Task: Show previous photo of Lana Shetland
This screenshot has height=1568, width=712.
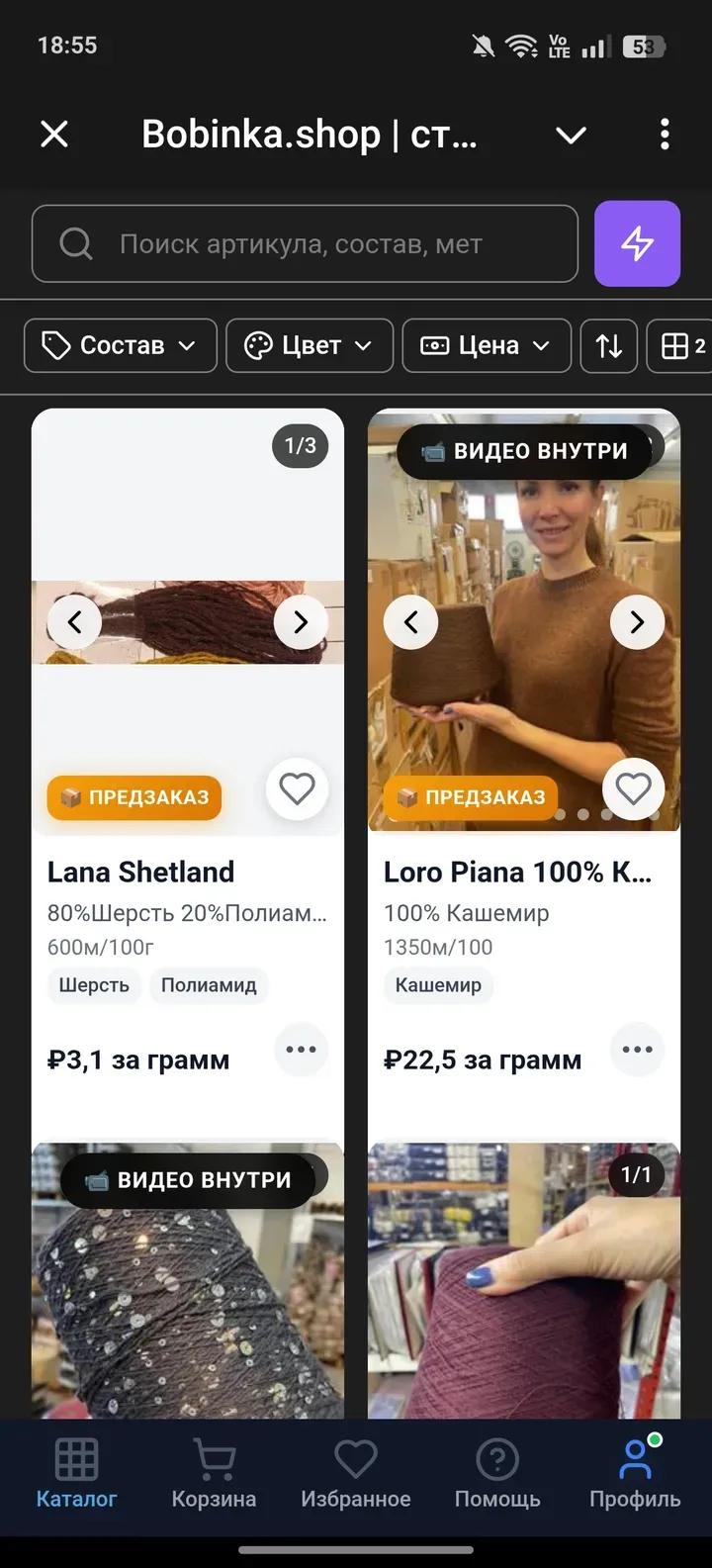Action: [x=75, y=622]
